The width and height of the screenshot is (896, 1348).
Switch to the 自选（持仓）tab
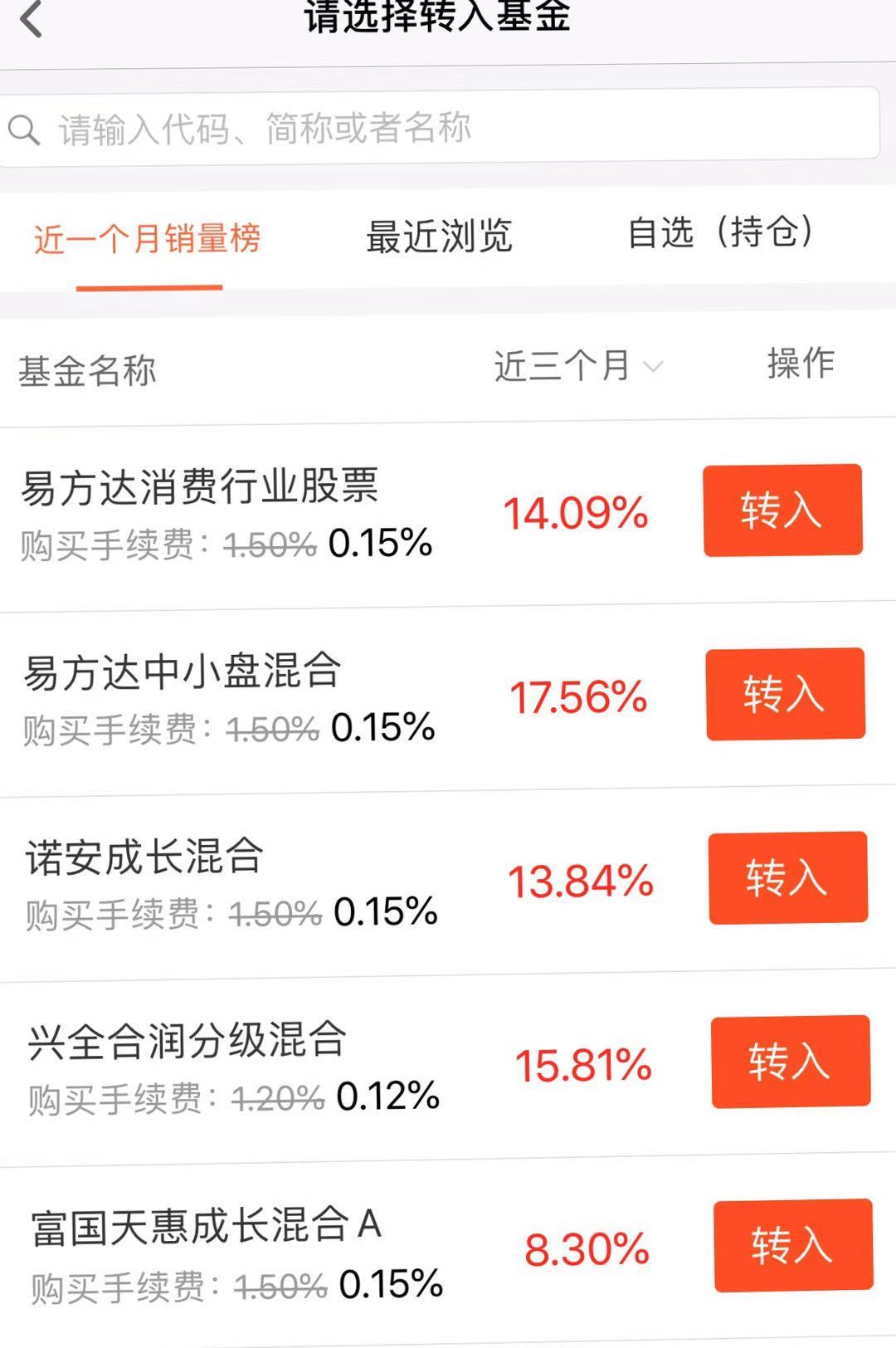[723, 235]
